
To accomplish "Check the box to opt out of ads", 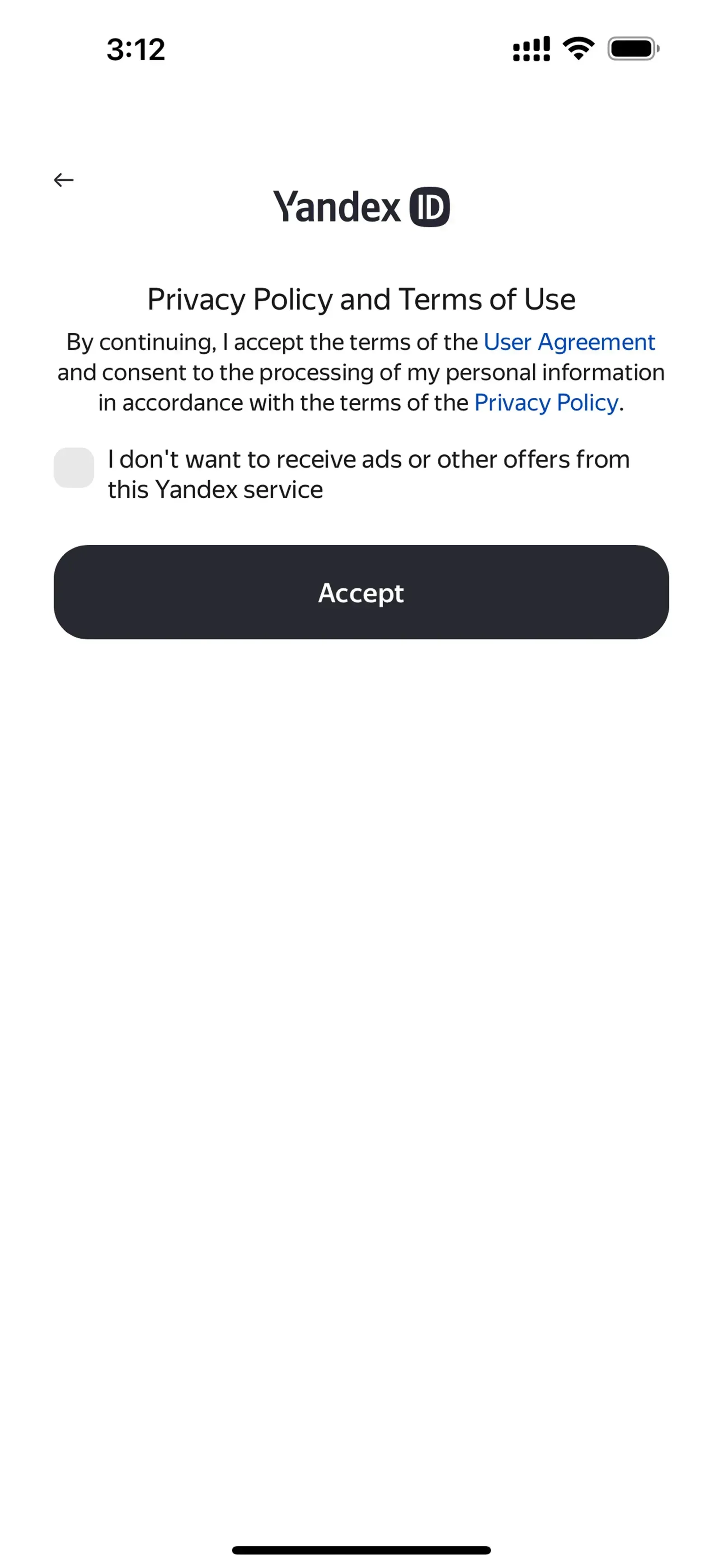I will 74,468.
